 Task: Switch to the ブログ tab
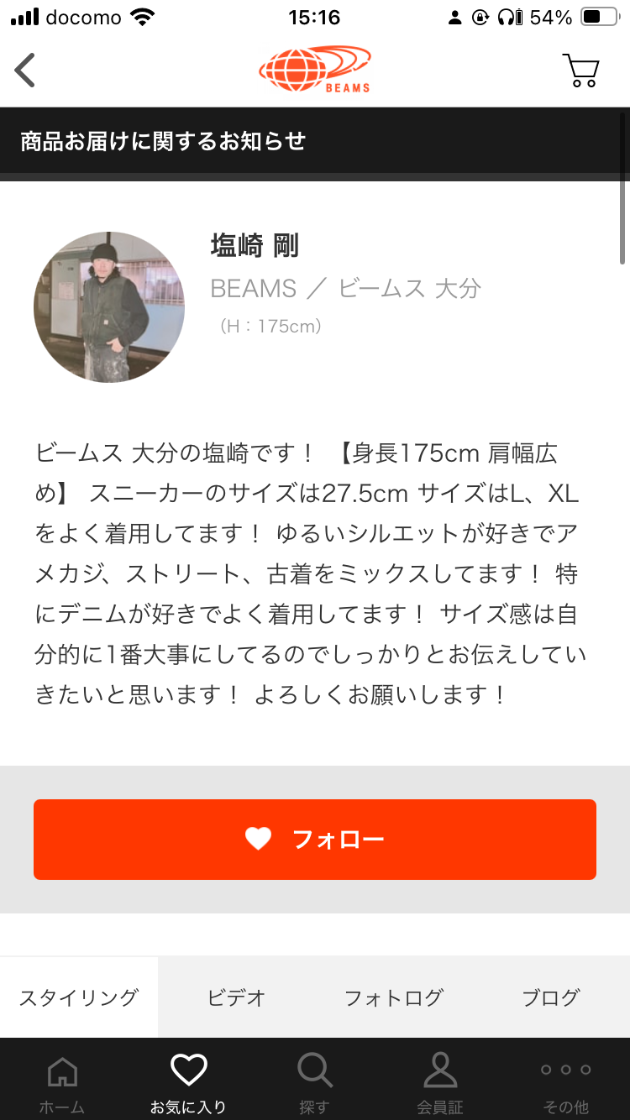coord(551,997)
